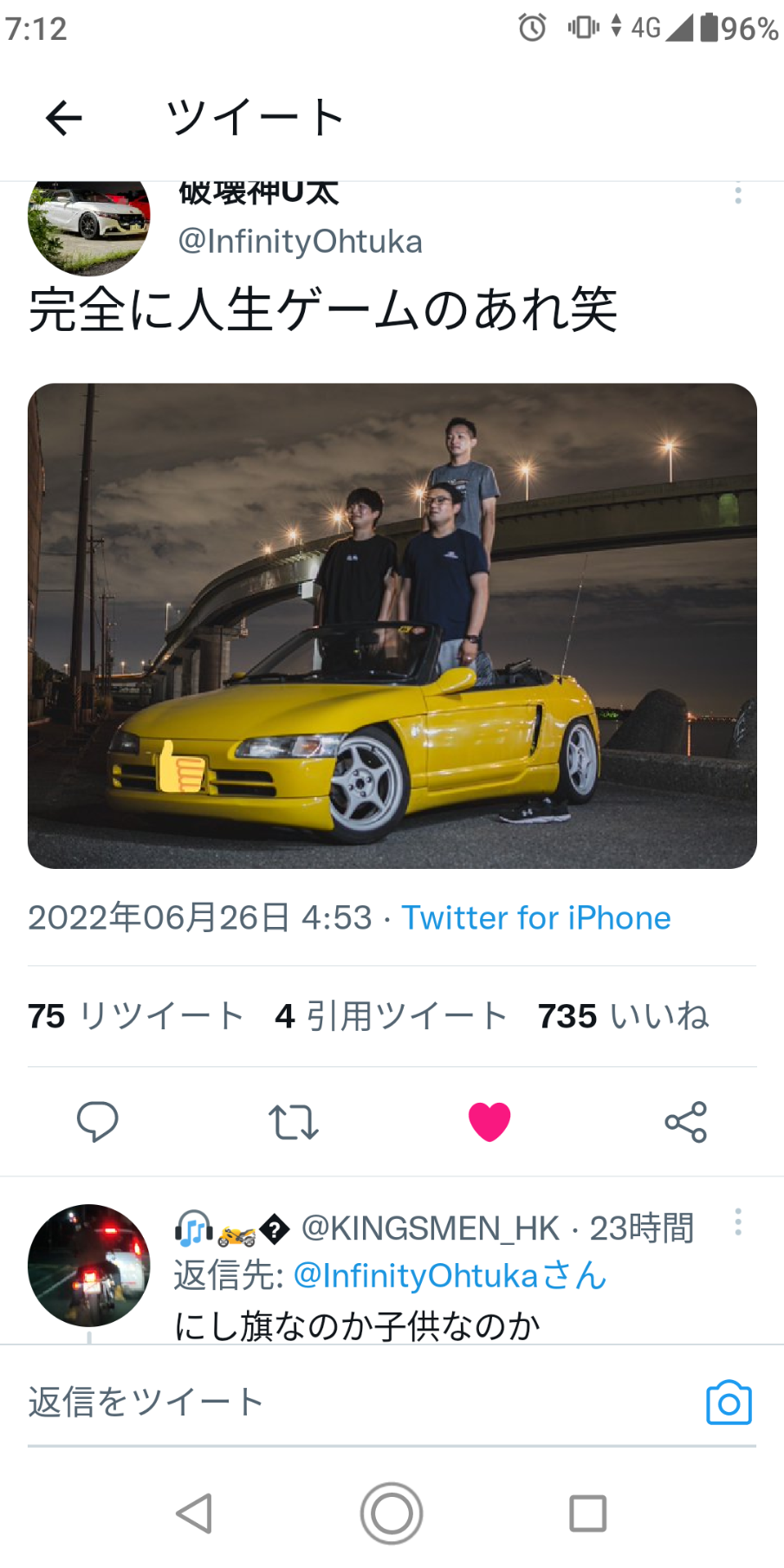The width and height of the screenshot is (784, 1568).
Task: Open the @InfinityOhtukaさん mention link in the reply
Action: 450,1275
